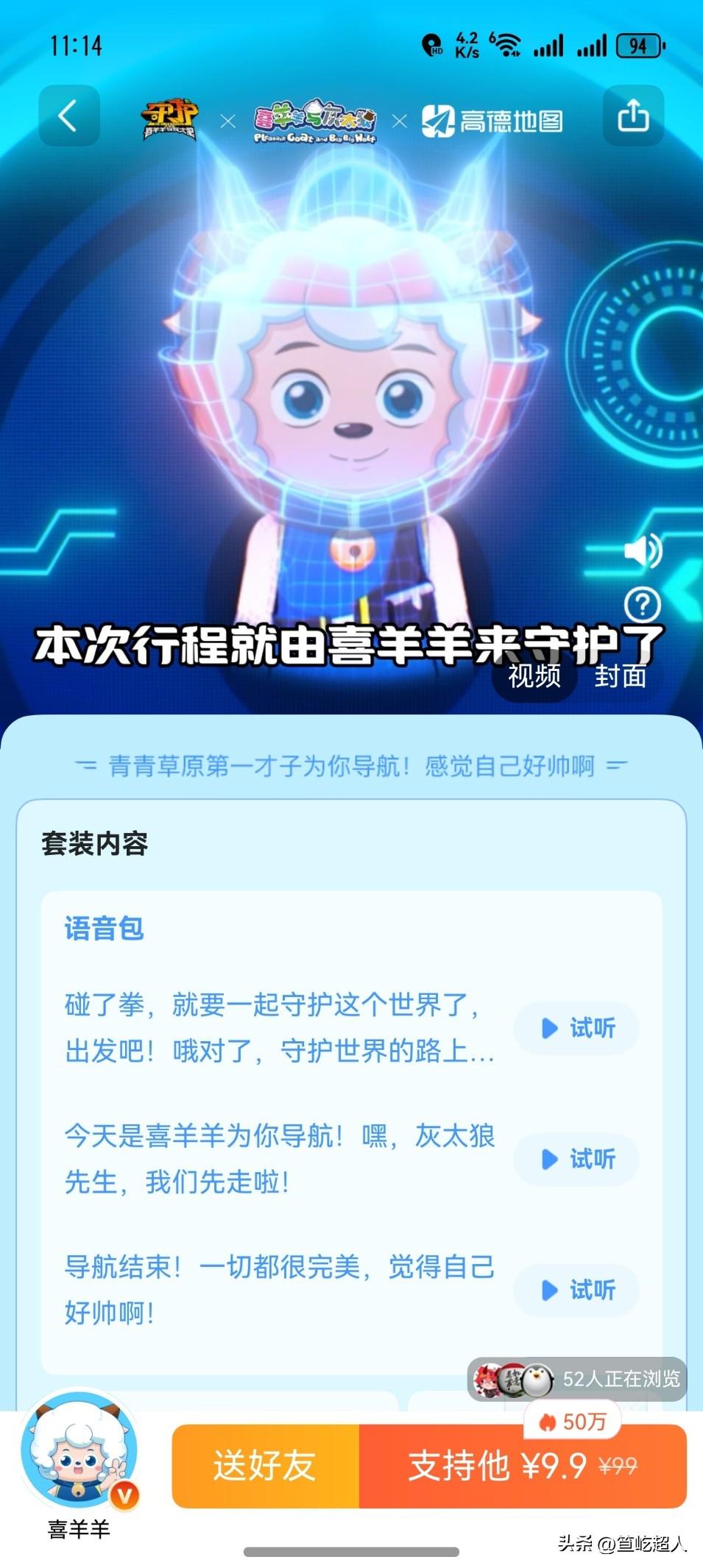
Task: Play 试听 for 今天是喜羊羊为你导航 line
Action: (x=577, y=1159)
